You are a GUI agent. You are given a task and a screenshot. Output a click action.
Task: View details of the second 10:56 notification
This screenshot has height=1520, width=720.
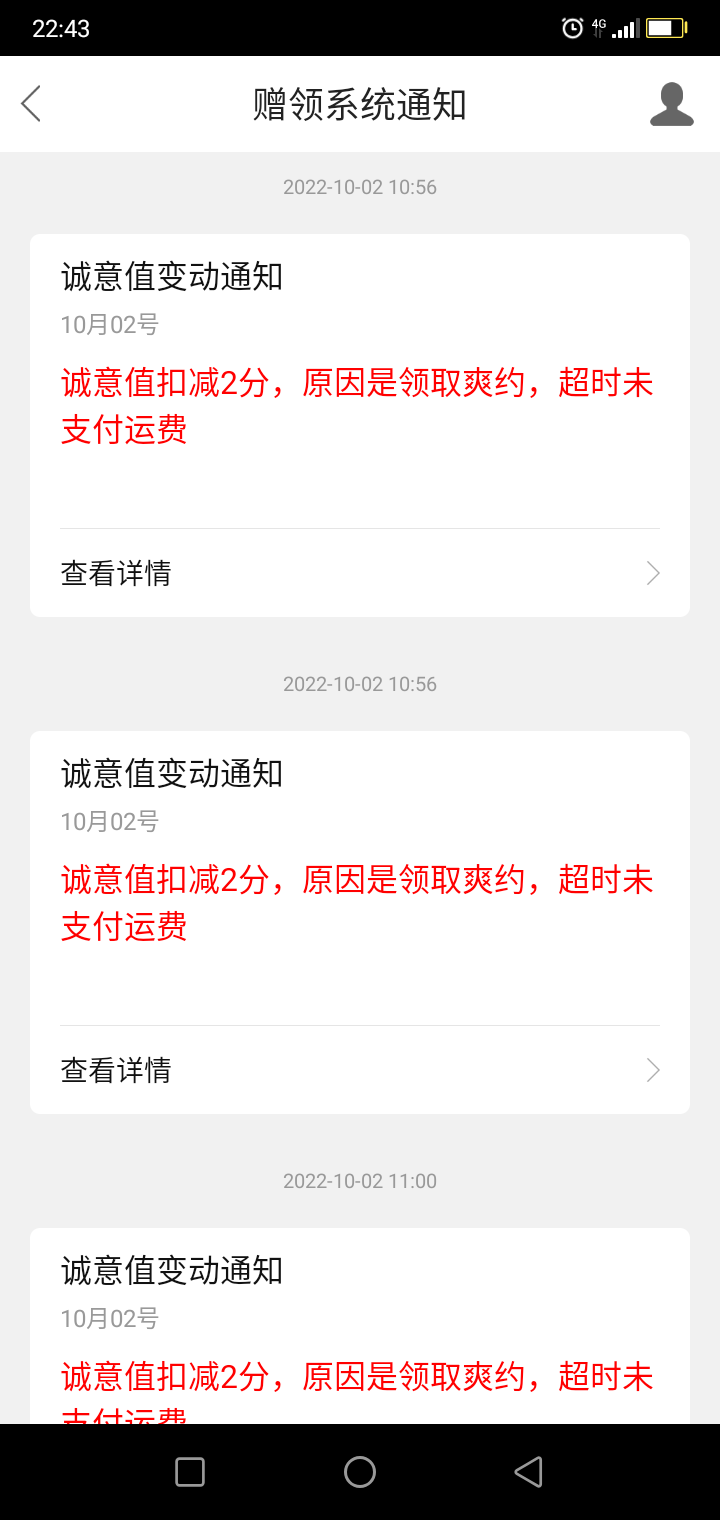(359, 1070)
